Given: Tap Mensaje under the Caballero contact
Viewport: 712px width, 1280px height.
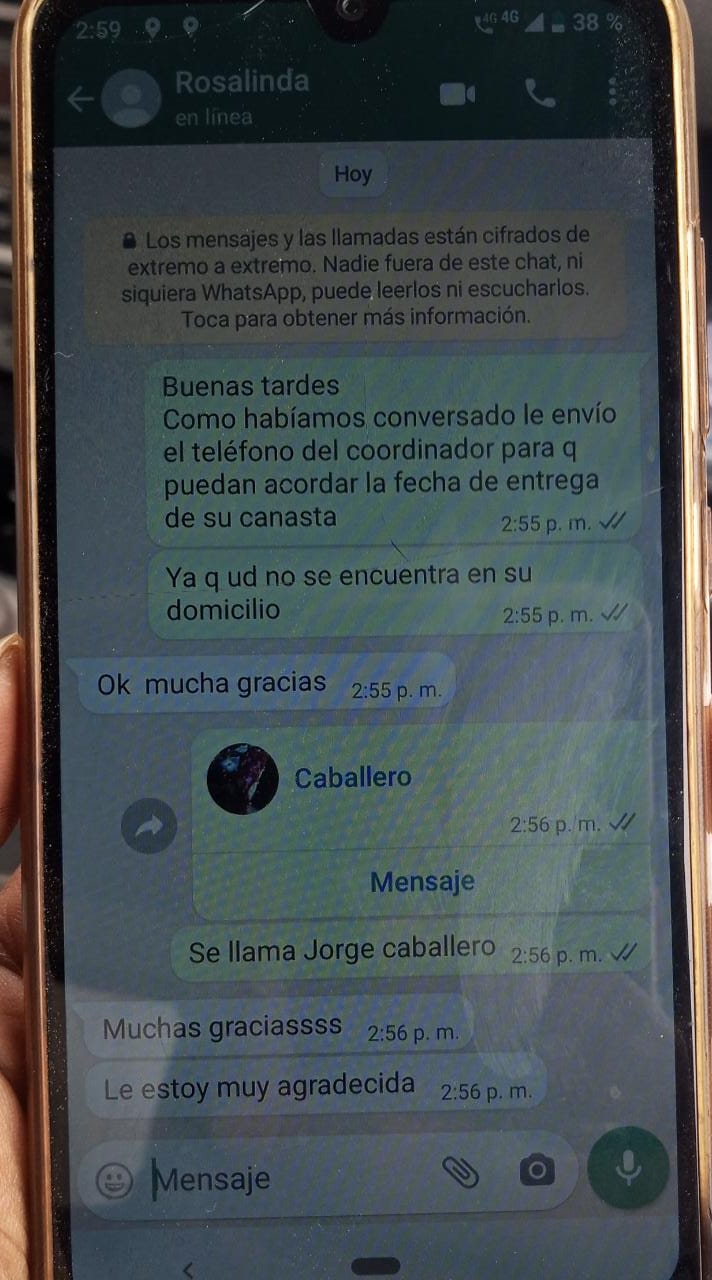Looking at the screenshot, I should coord(422,882).
